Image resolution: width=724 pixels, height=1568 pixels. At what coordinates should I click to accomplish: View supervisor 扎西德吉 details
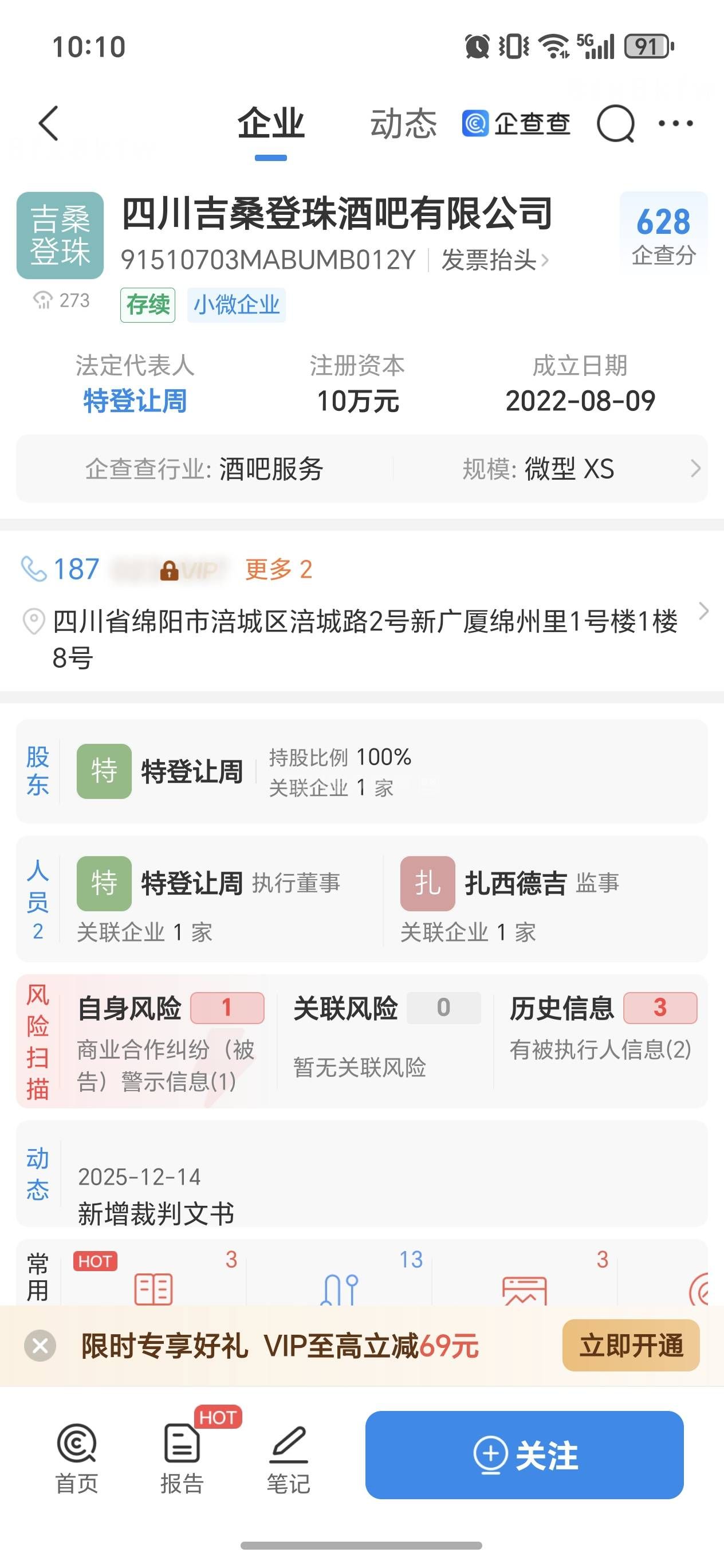coord(516,883)
